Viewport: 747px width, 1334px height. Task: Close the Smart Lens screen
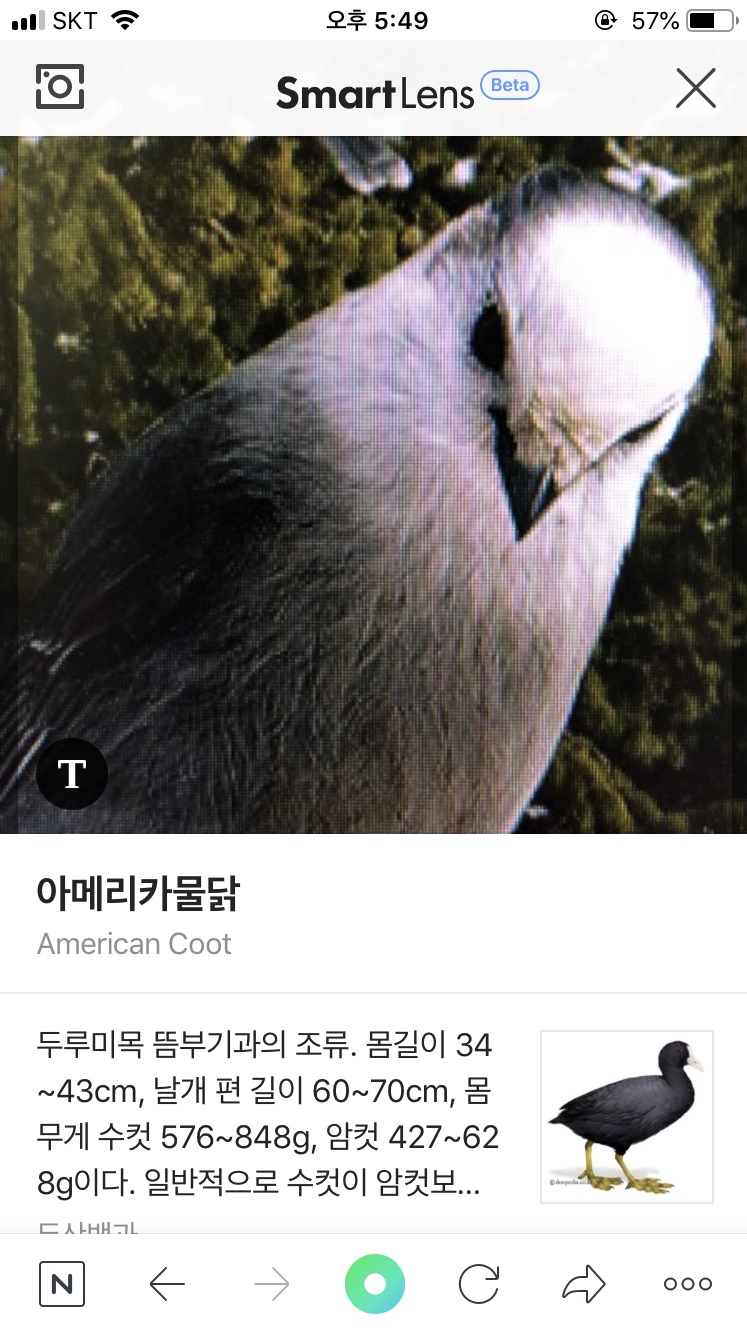[x=695, y=89]
